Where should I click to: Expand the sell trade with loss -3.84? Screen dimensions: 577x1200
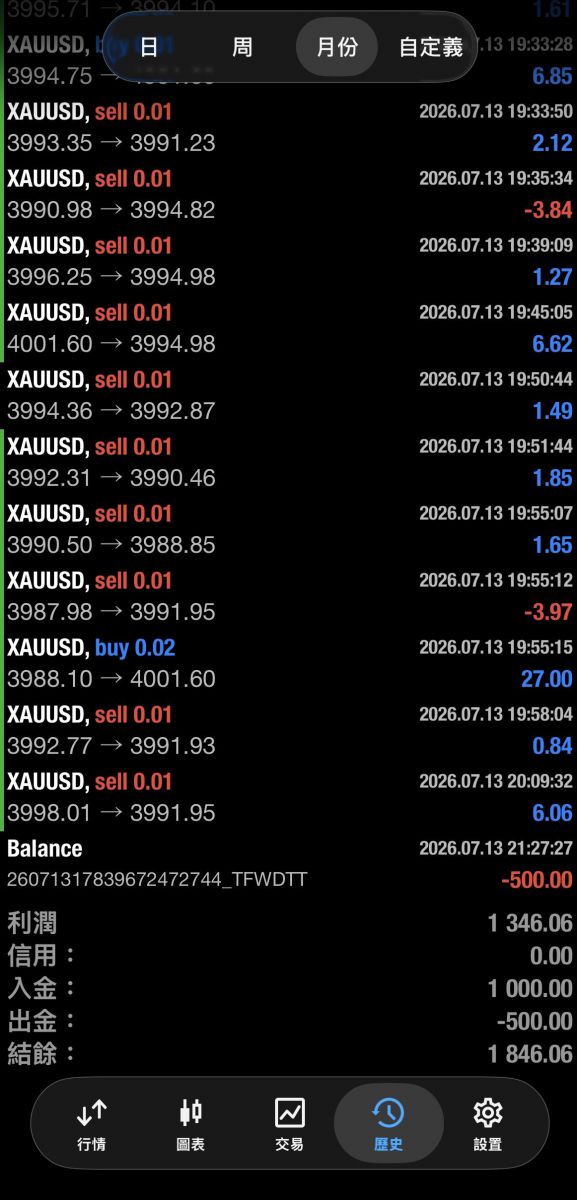click(x=288, y=194)
